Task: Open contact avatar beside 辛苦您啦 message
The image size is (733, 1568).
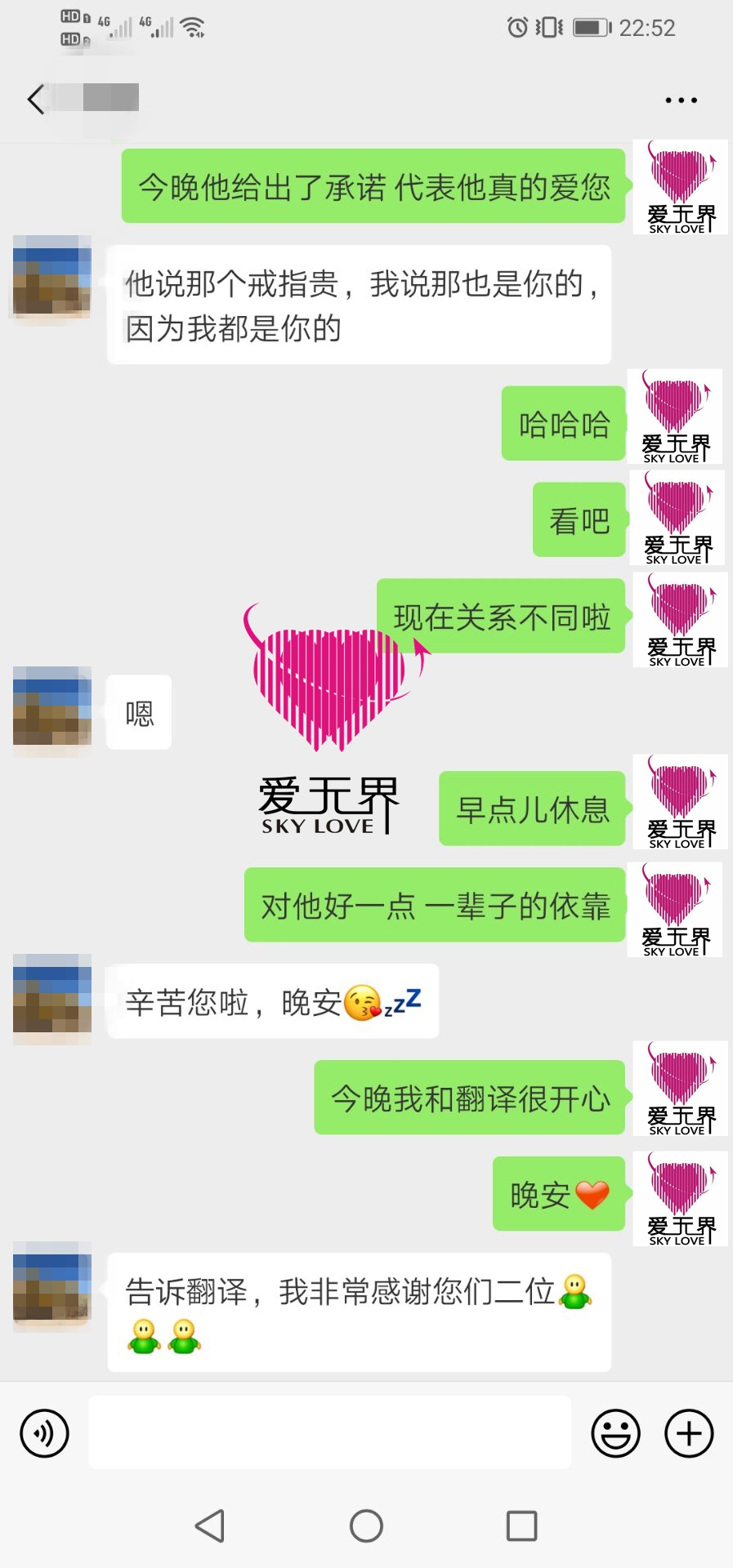Action: [51, 998]
